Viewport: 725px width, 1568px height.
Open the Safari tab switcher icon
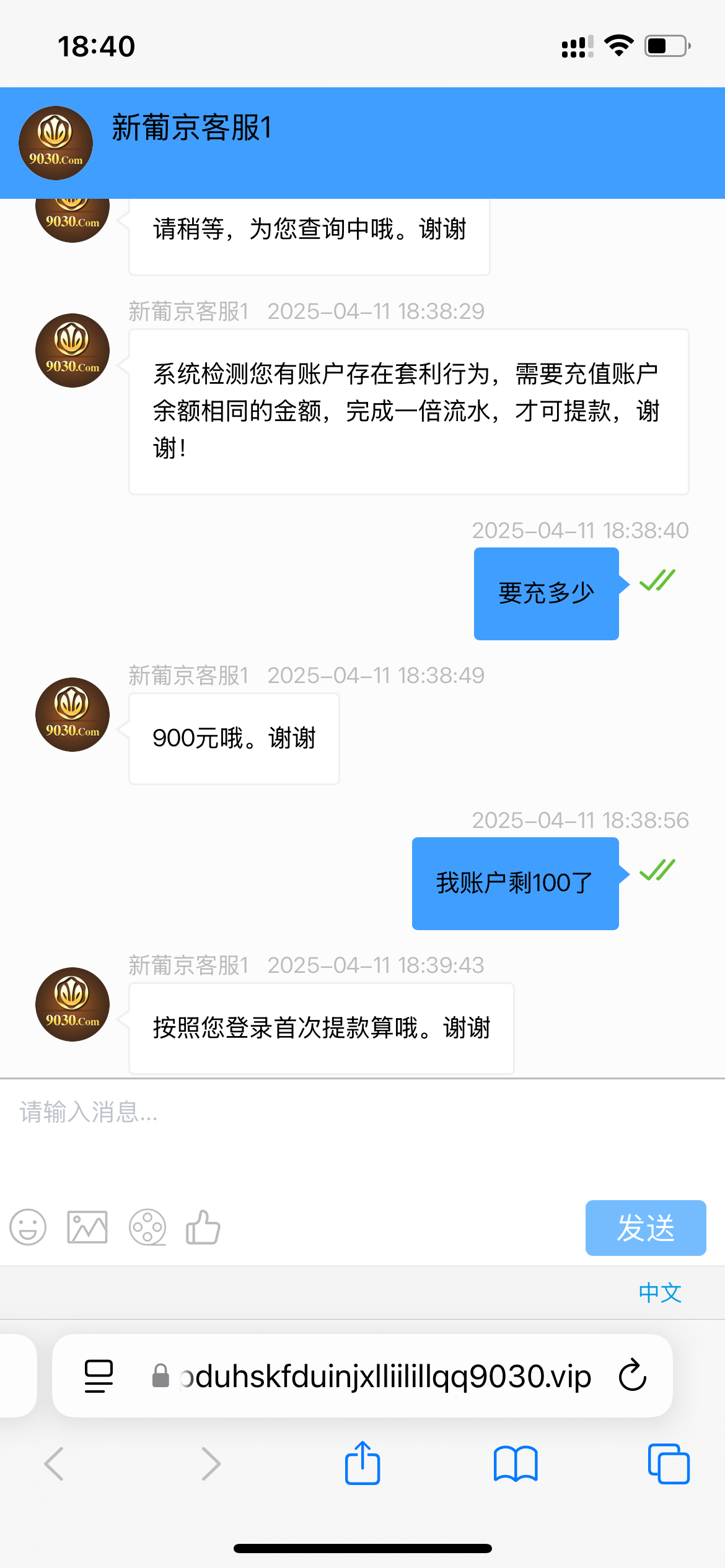coord(670,1463)
